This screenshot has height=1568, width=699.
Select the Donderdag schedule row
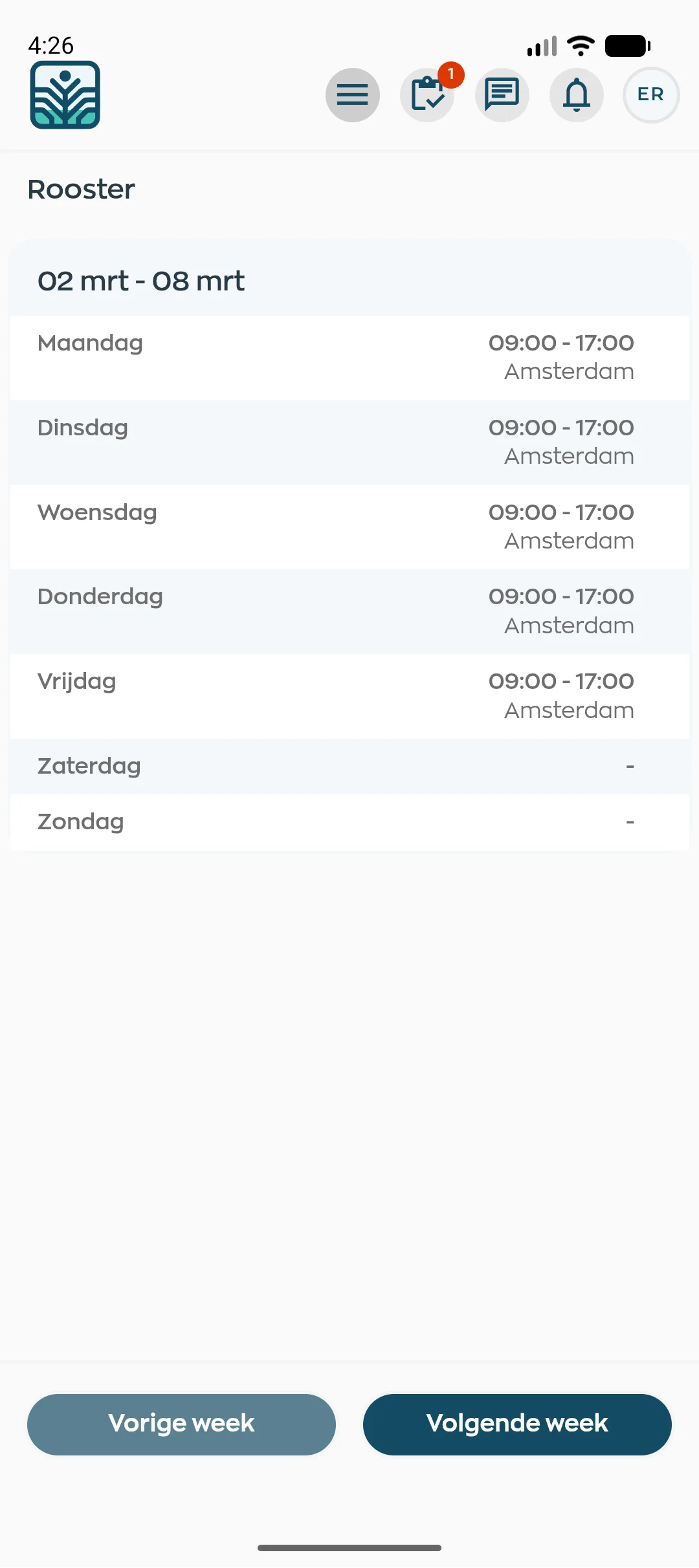coord(349,611)
